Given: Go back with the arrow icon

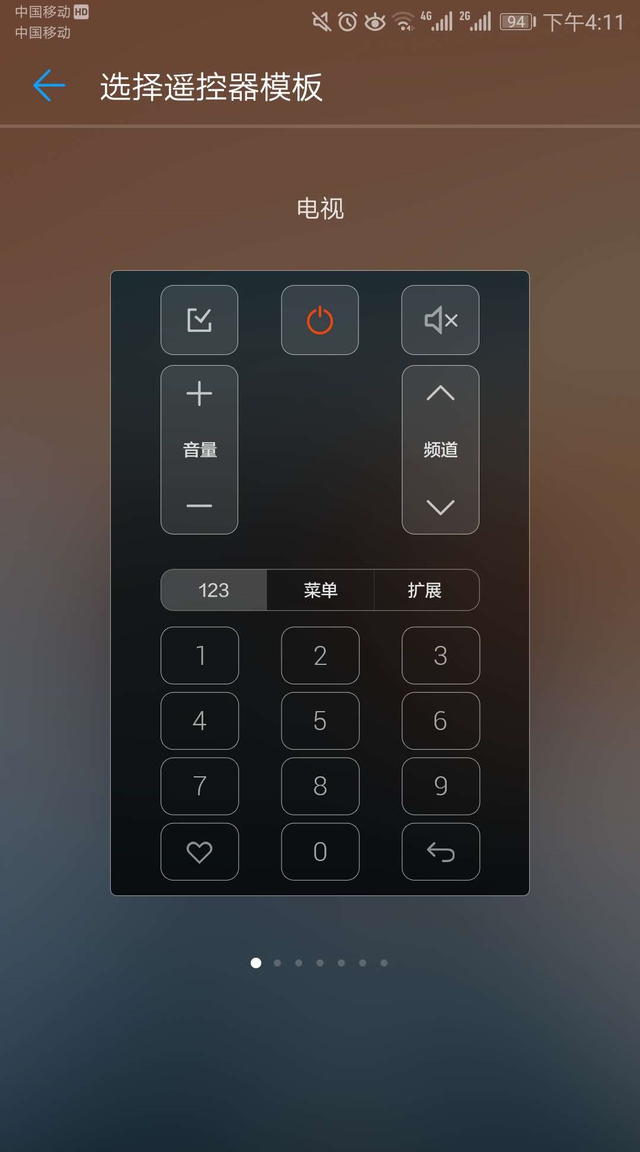Looking at the screenshot, I should click(48, 86).
